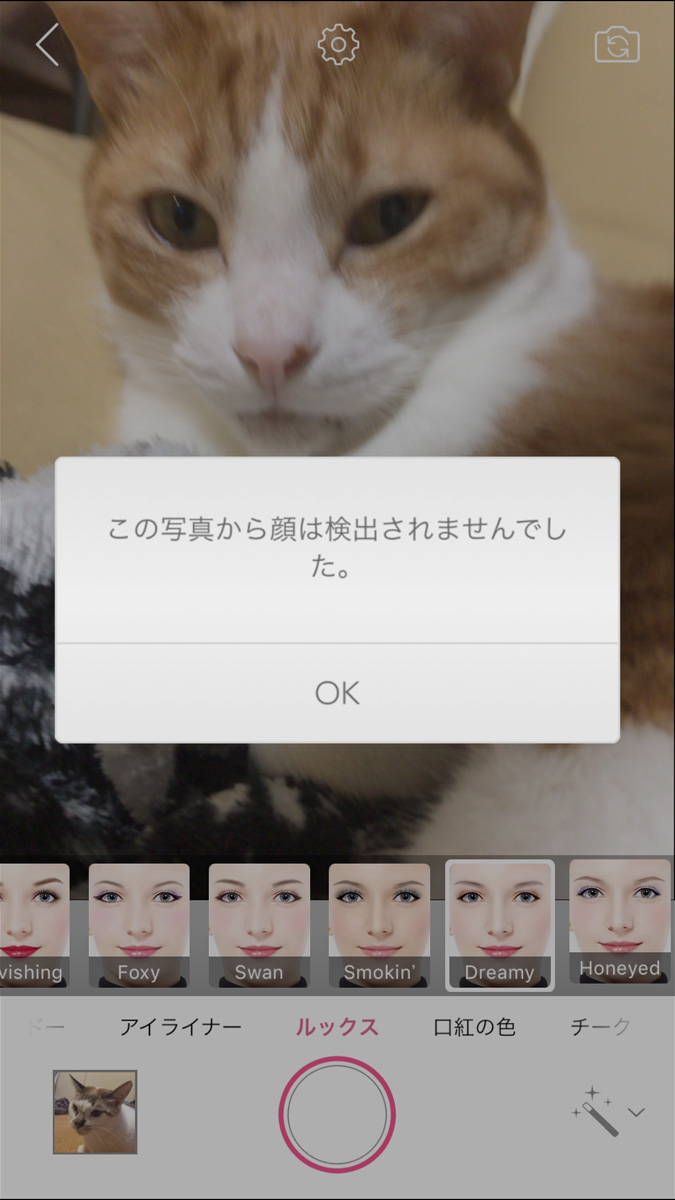Dismiss the dialog with OK
This screenshot has height=1200, width=675.
(x=337, y=693)
